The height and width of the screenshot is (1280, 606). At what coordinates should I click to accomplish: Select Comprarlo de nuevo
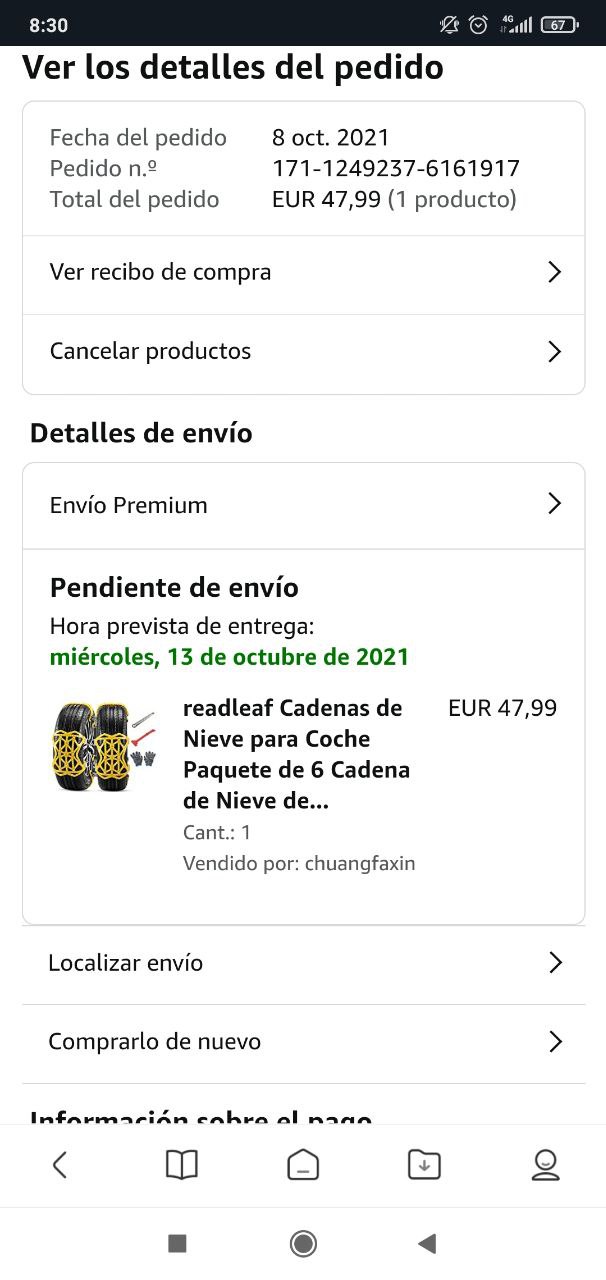click(x=302, y=1042)
